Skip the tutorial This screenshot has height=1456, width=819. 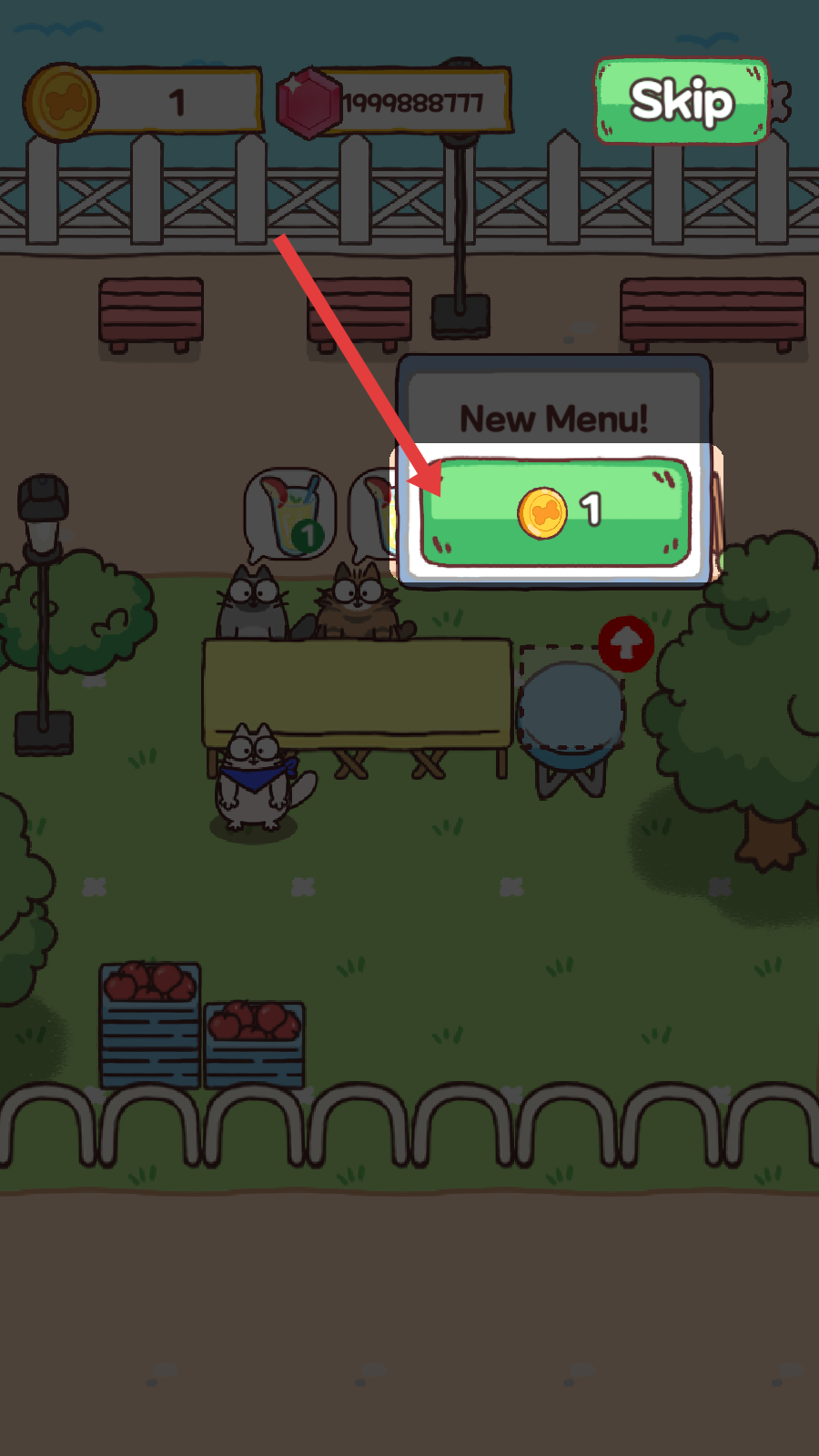pyautogui.click(x=682, y=101)
